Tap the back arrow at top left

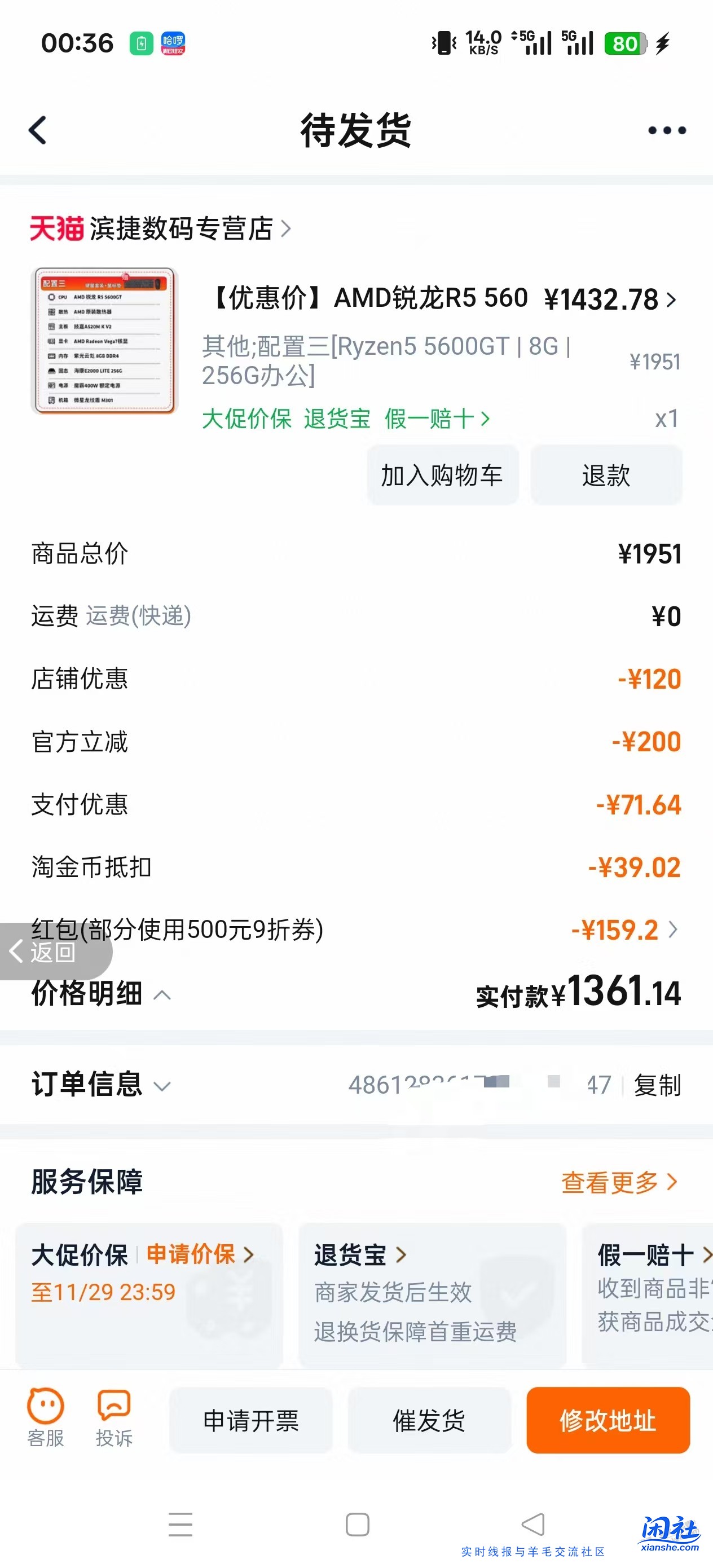tap(37, 129)
